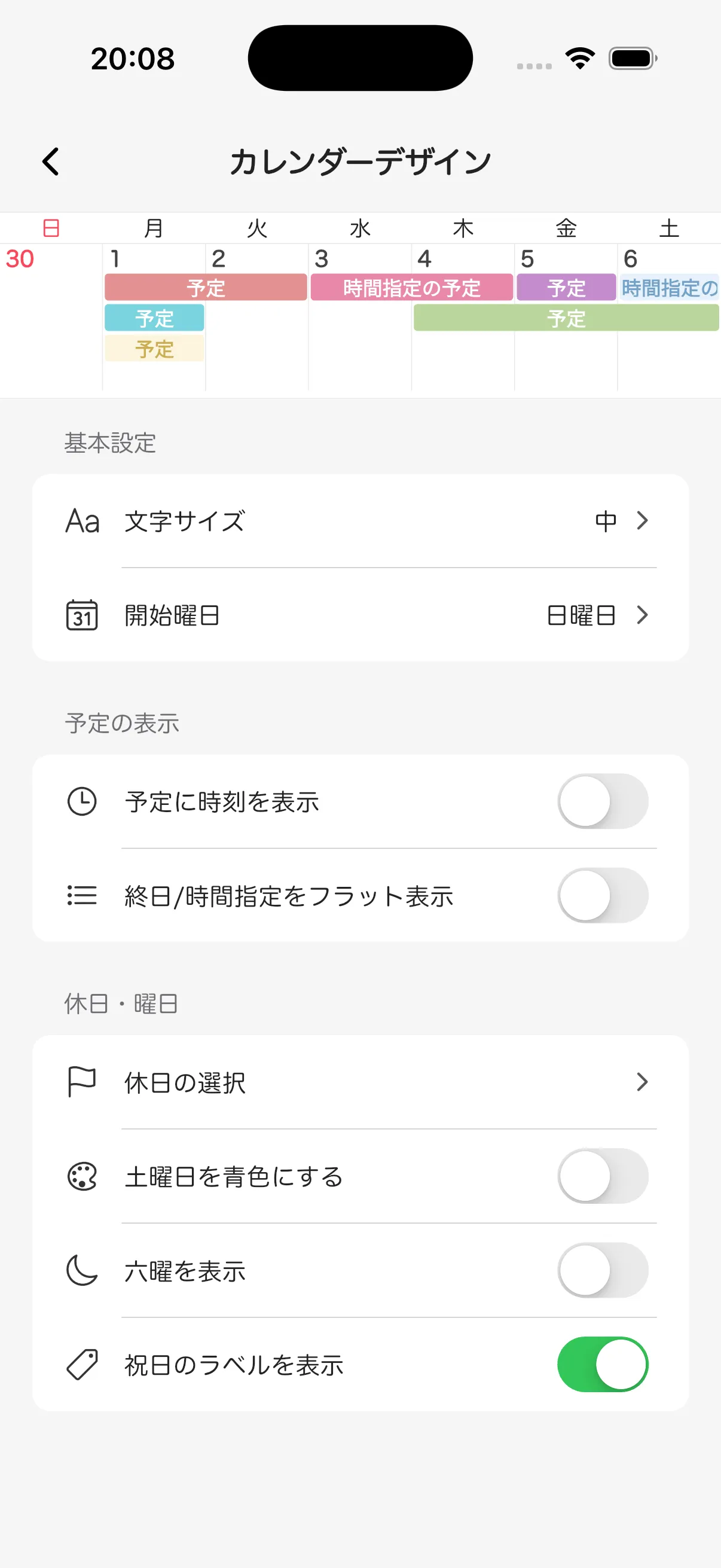Click the moon icon beside 六曜を表示

80,1271
